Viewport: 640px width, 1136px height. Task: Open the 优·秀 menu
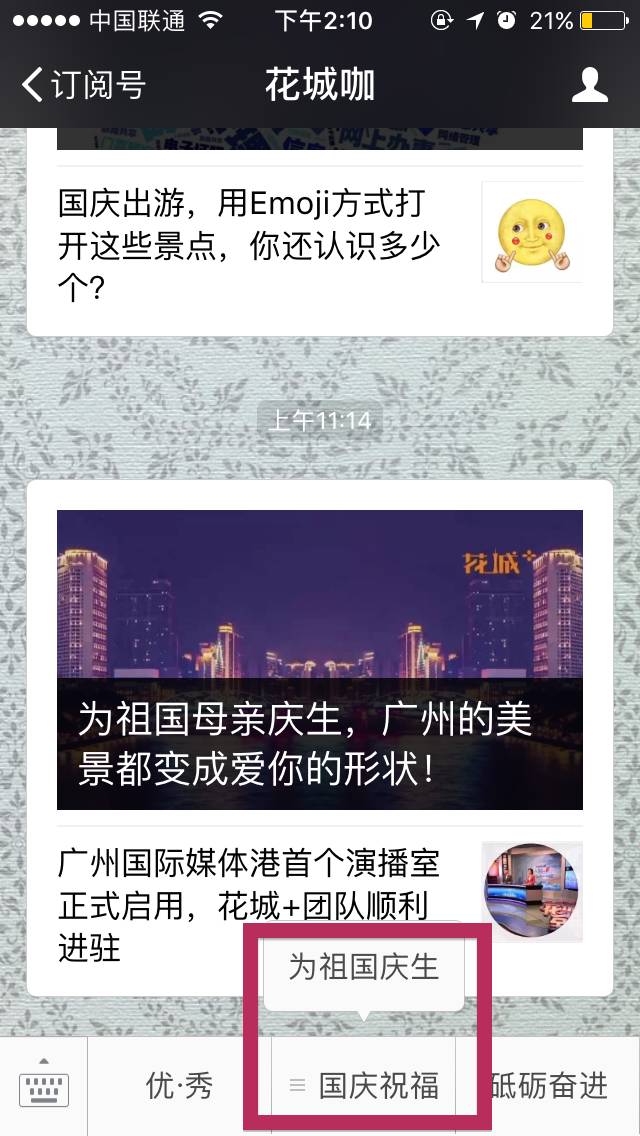point(180,1086)
